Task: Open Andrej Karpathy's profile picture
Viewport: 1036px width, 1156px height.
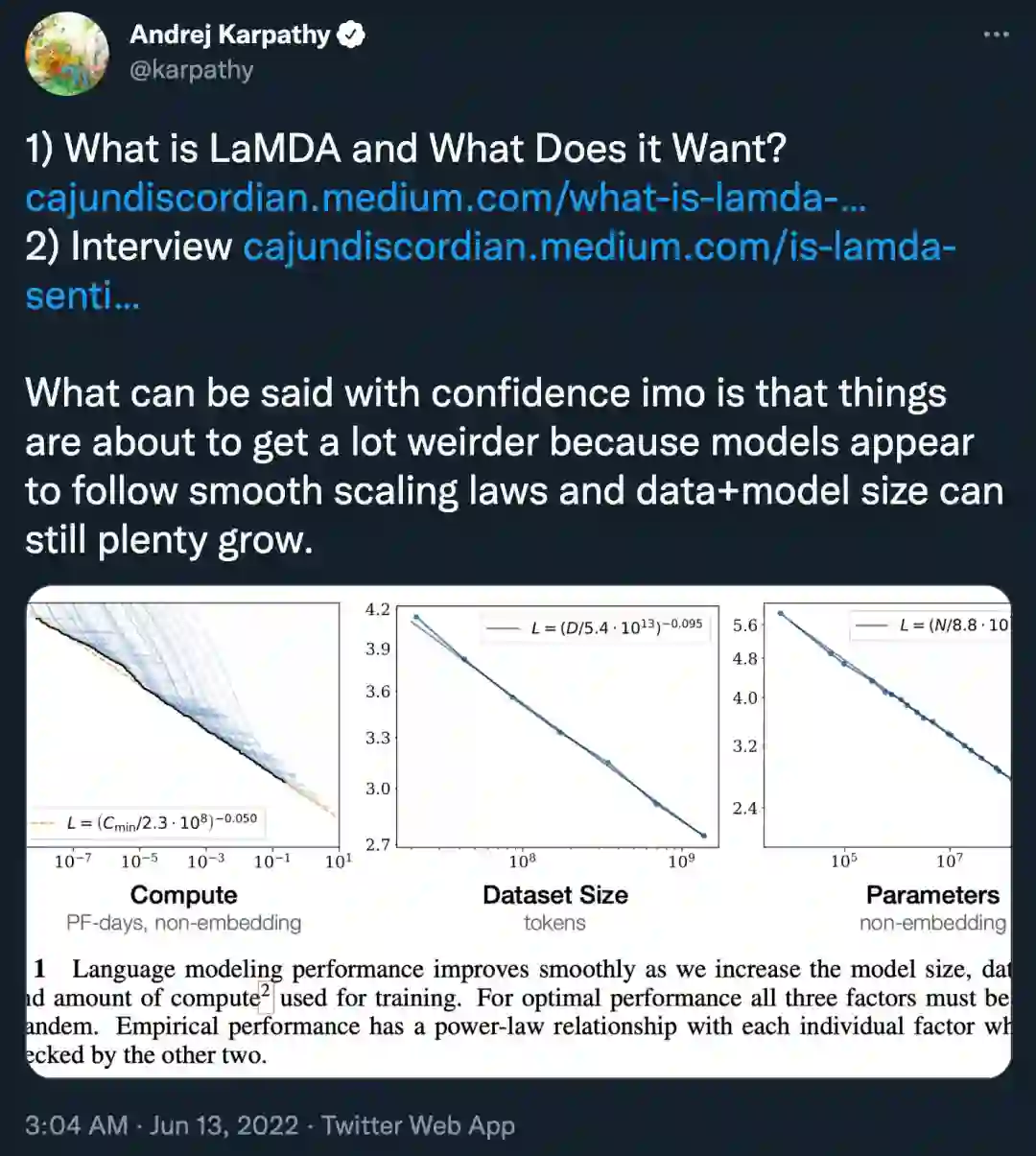Action: (x=66, y=54)
